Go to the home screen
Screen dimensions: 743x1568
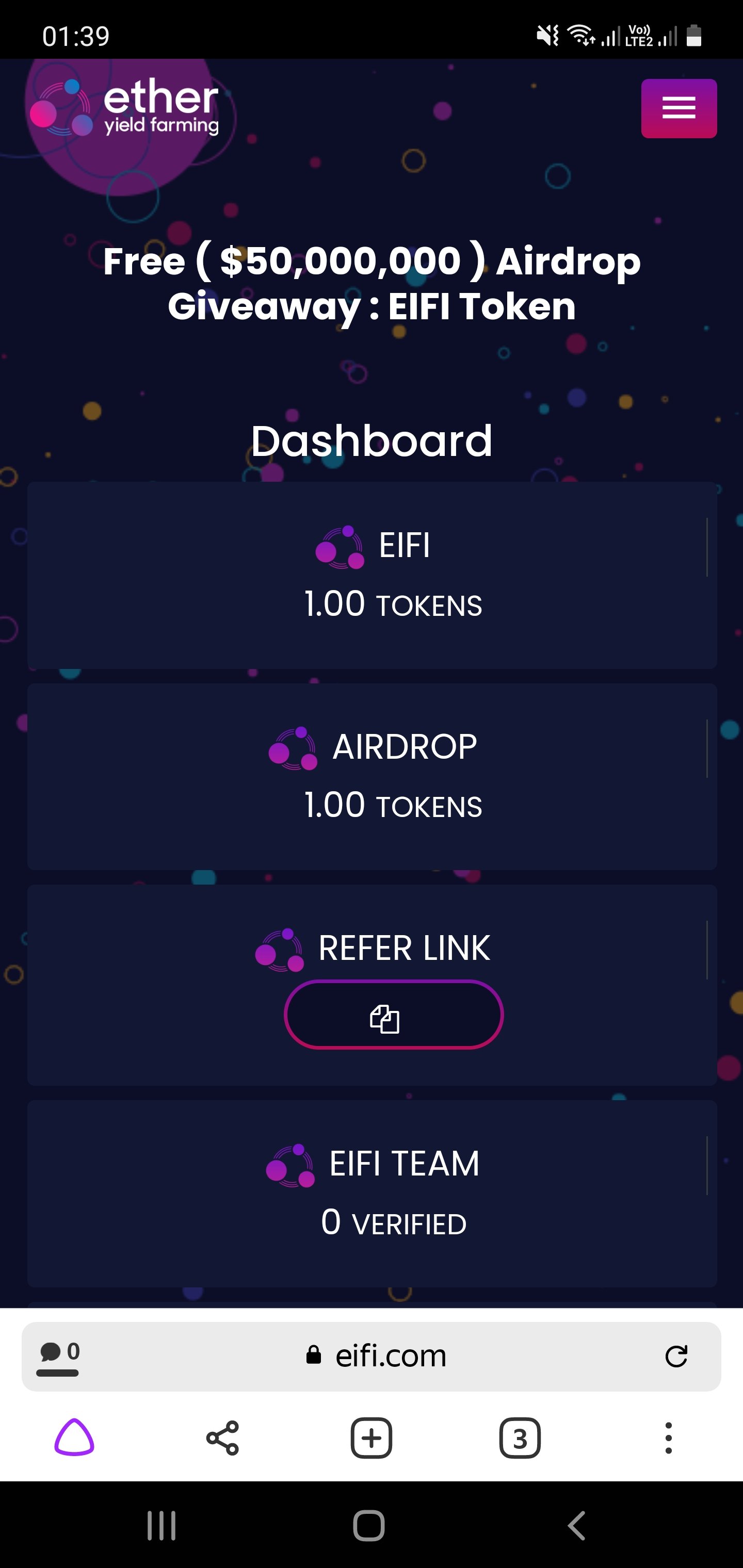369,1525
